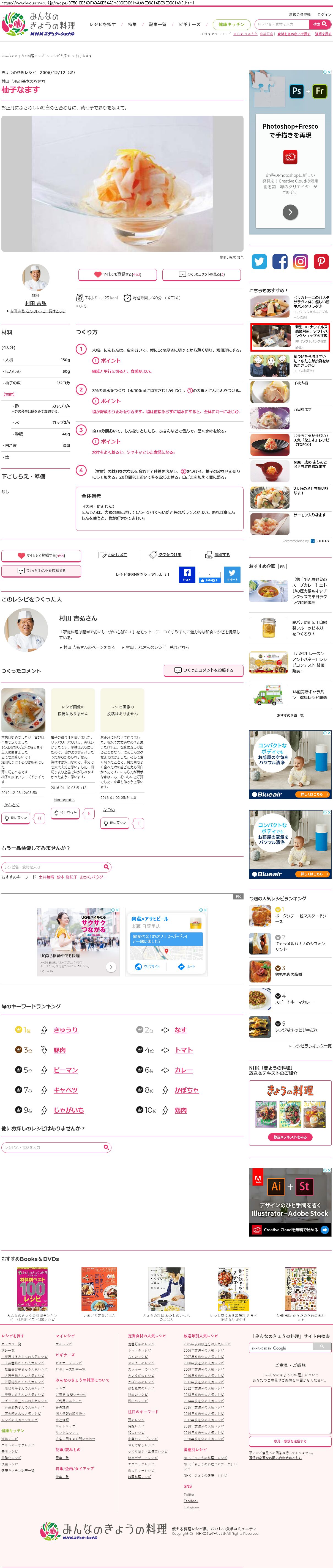Open きゅうり keyword ranking link
Viewport: 333px width, 1568px height.
65,1030
